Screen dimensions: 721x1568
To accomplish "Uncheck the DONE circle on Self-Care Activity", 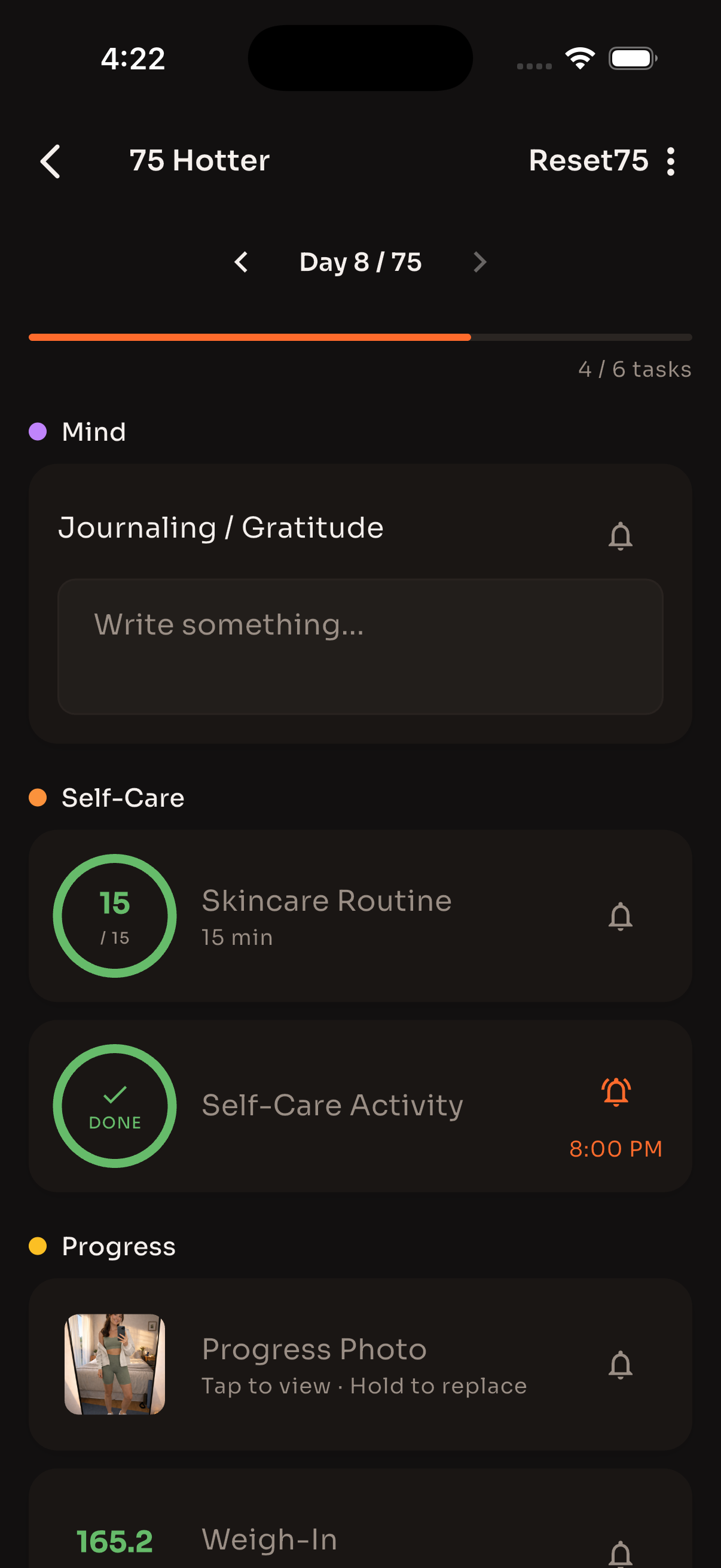I will pyautogui.click(x=114, y=1106).
